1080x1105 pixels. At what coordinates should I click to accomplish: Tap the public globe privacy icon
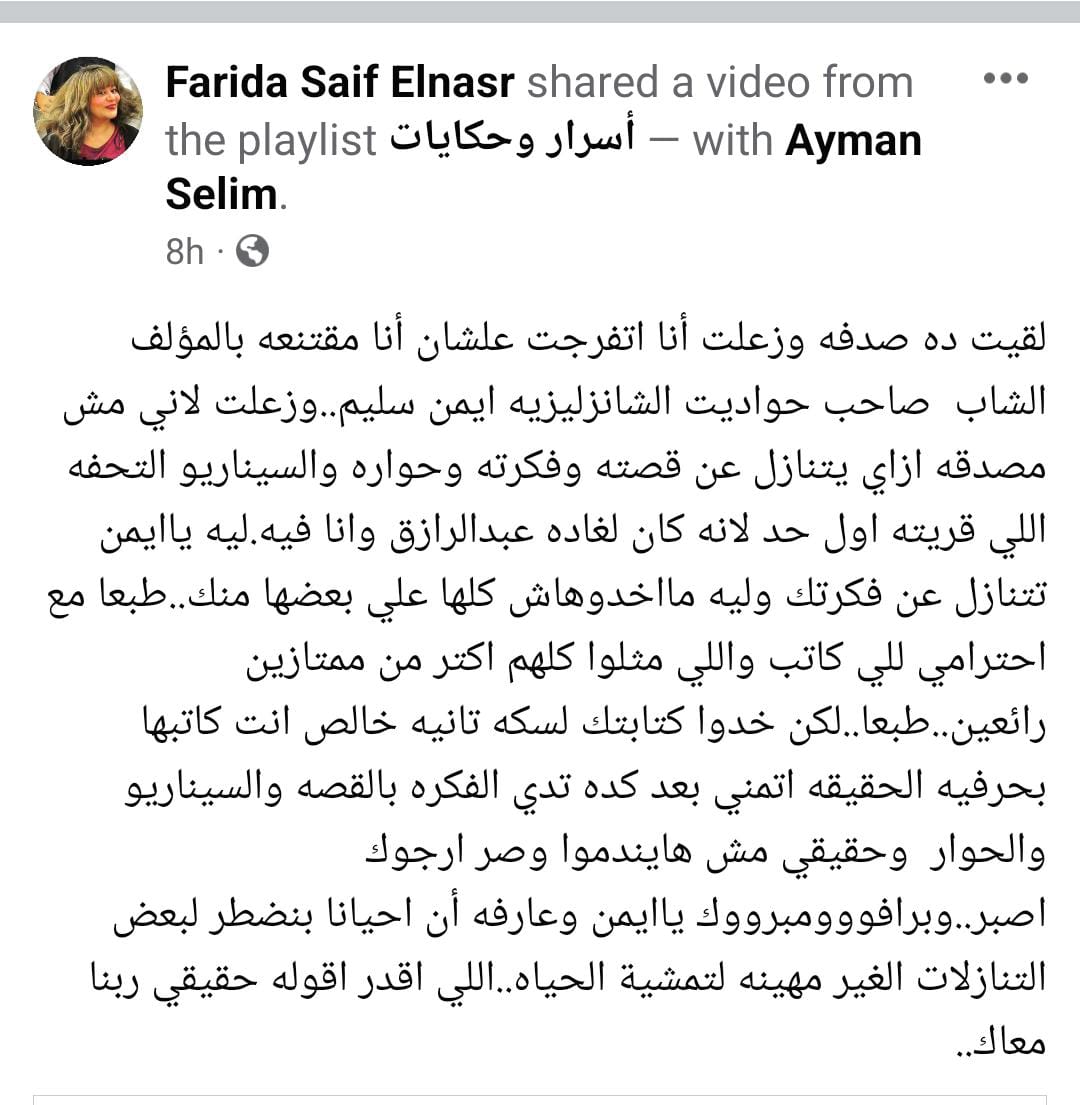tap(252, 252)
